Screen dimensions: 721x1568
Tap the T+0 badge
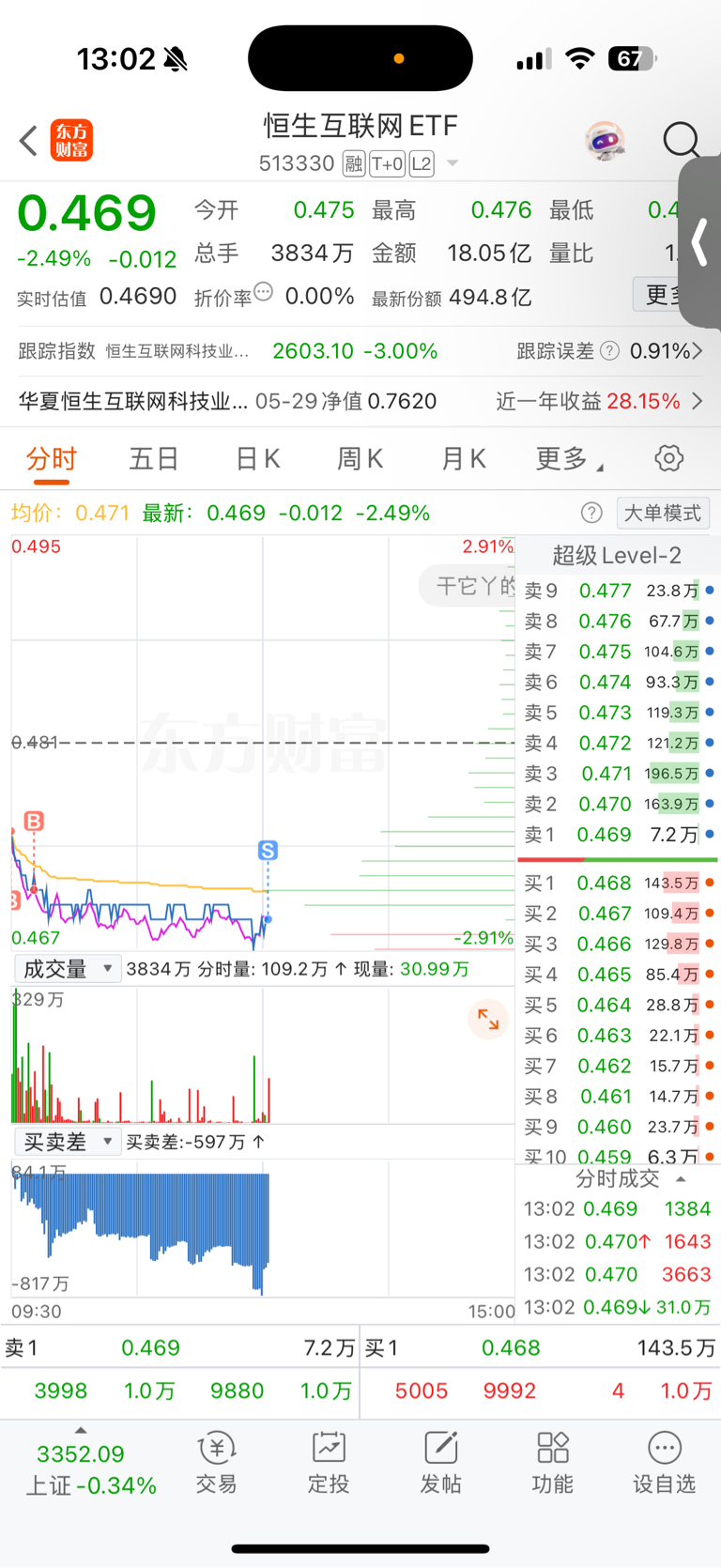coord(386,163)
